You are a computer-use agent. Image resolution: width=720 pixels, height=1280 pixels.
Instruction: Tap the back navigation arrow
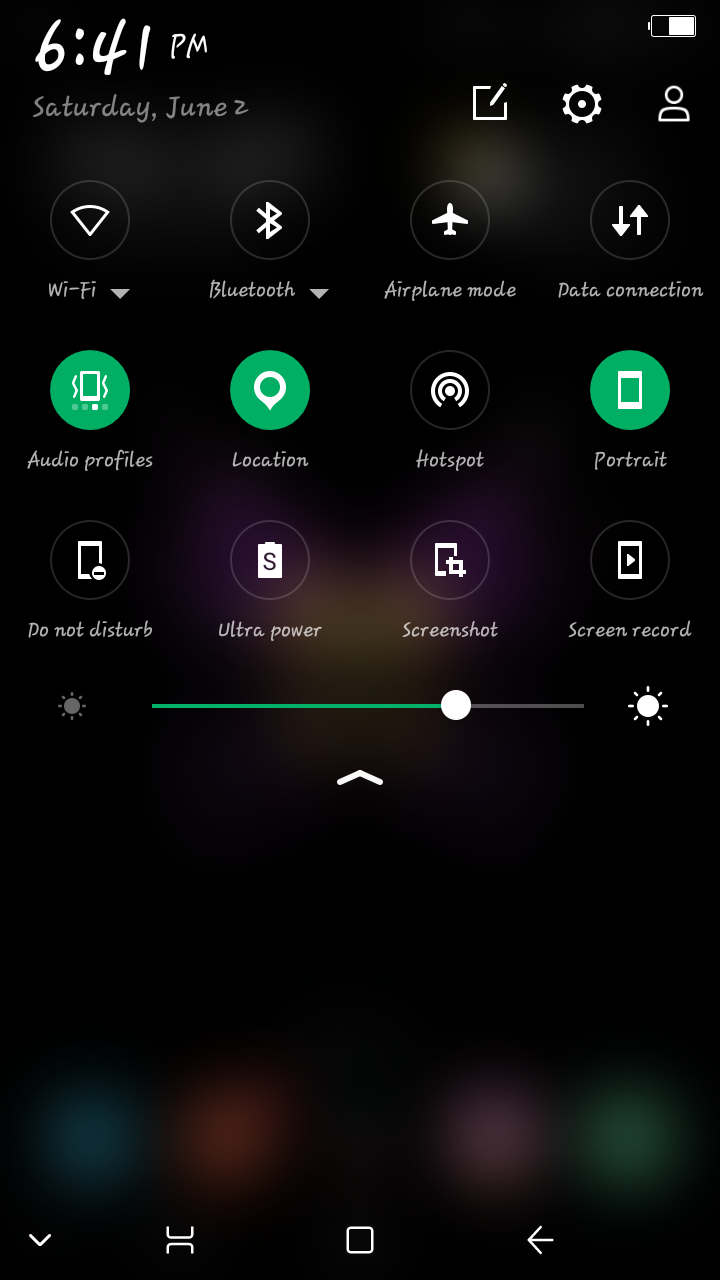tap(540, 1239)
